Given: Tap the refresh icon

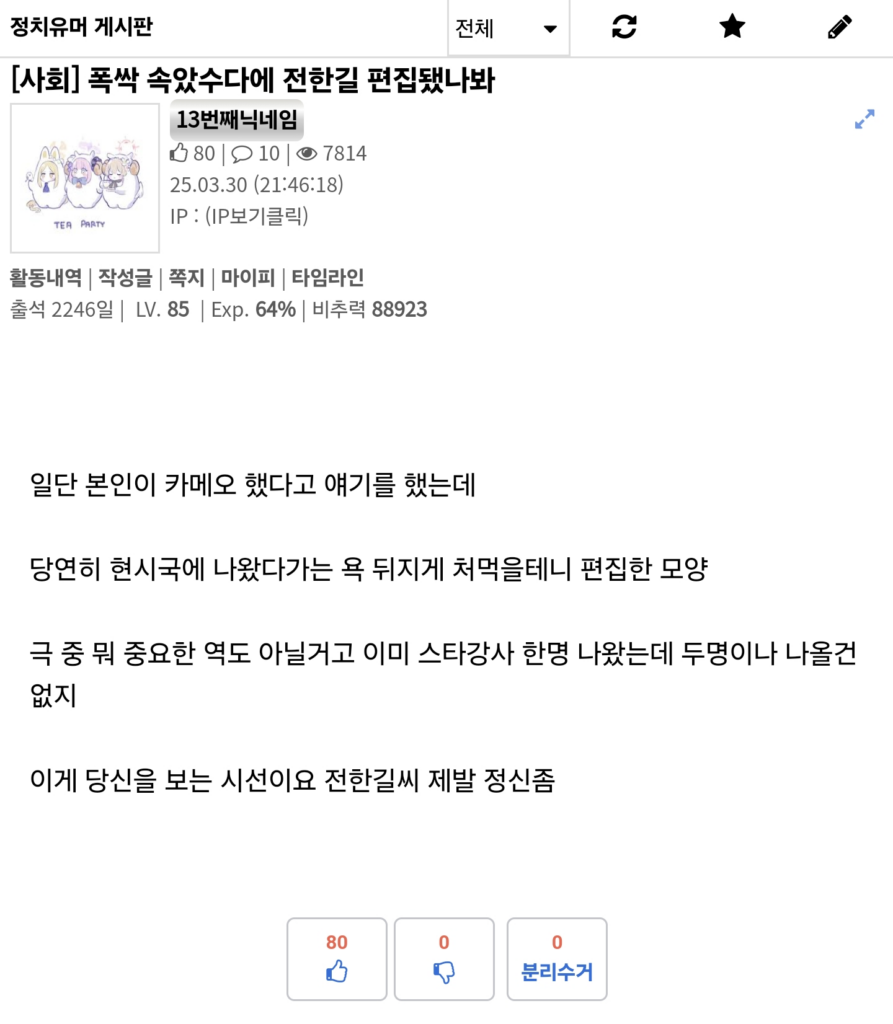Looking at the screenshot, I should click(x=624, y=27).
